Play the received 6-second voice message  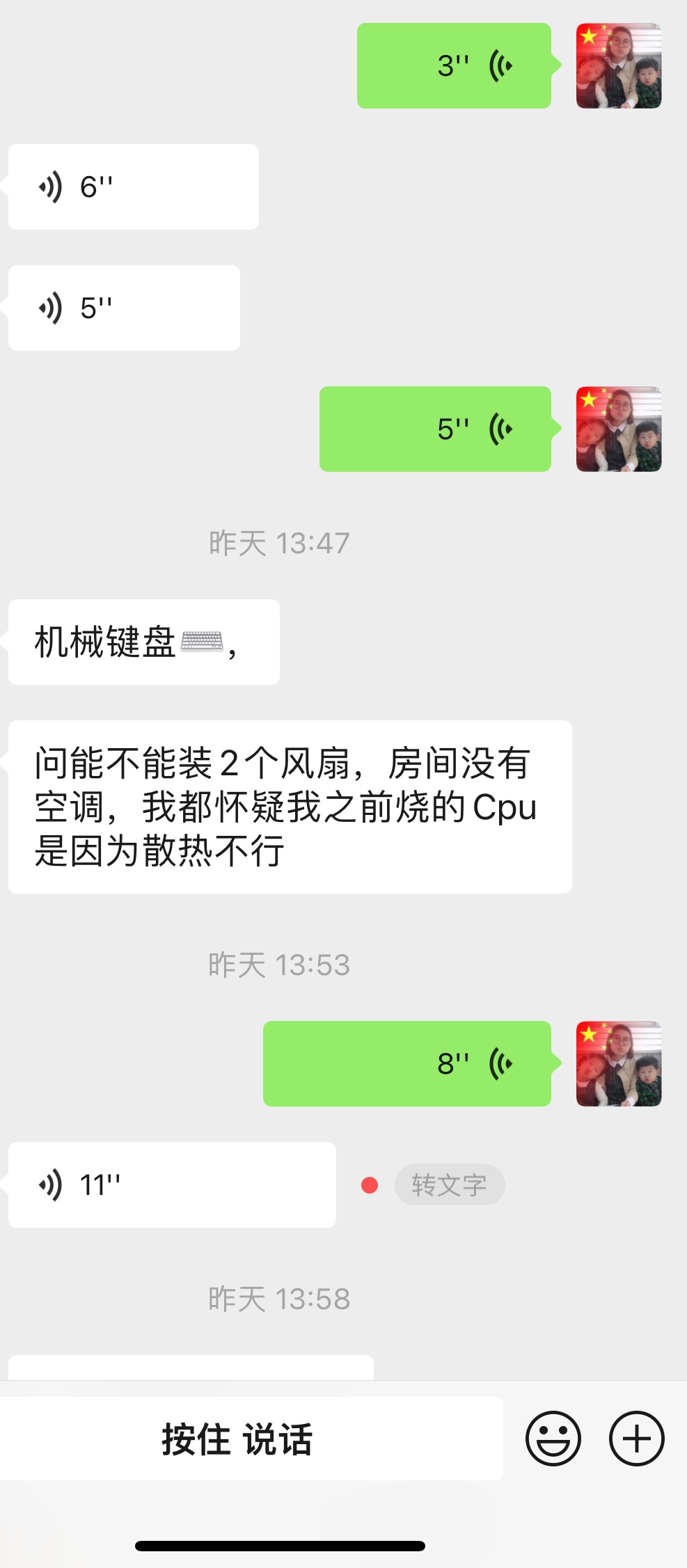tap(133, 187)
